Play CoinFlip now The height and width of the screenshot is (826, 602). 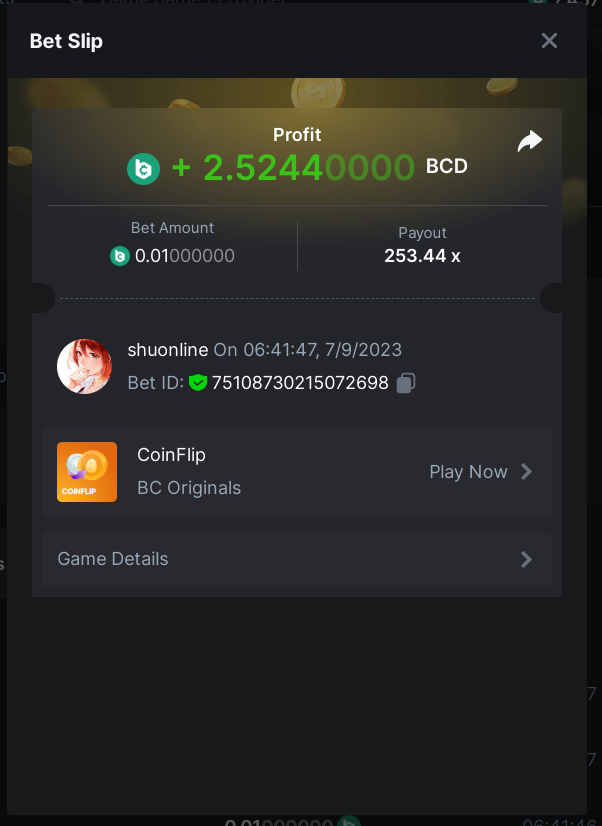point(480,472)
